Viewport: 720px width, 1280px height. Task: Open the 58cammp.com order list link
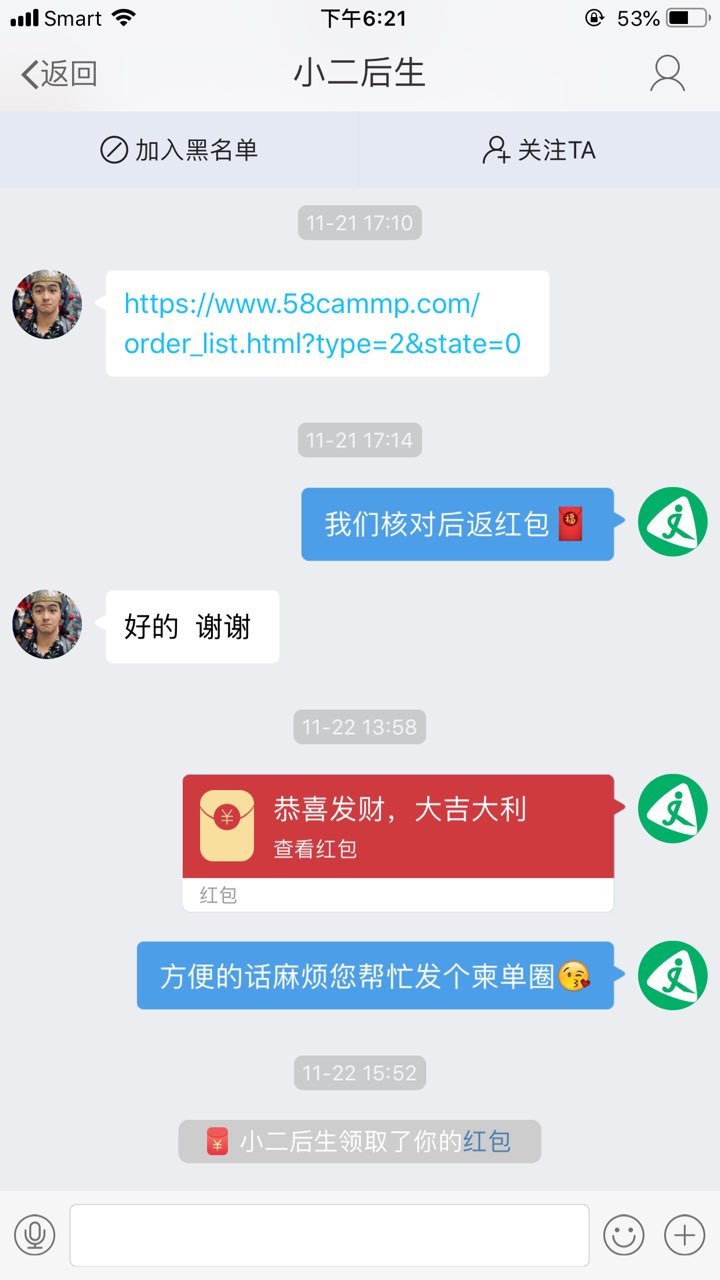322,323
